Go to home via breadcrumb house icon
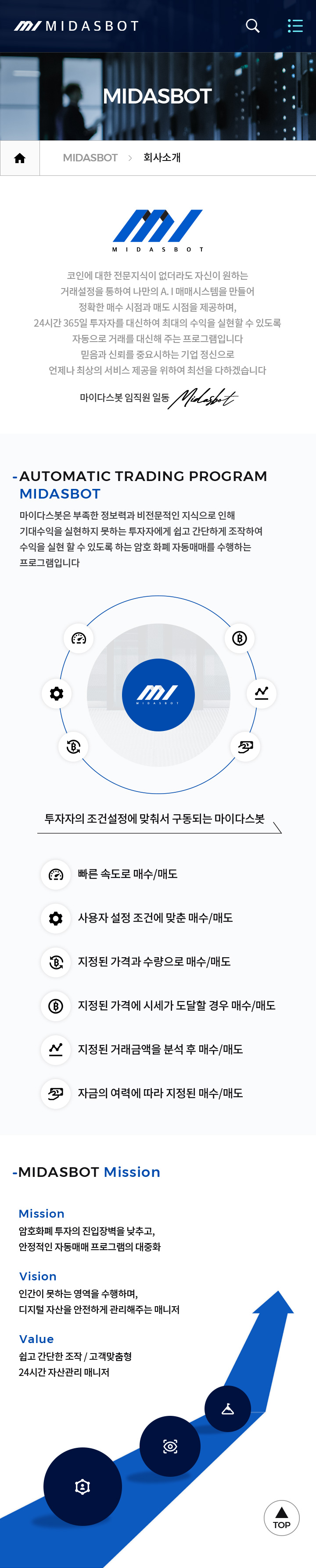 coord(20,158)
